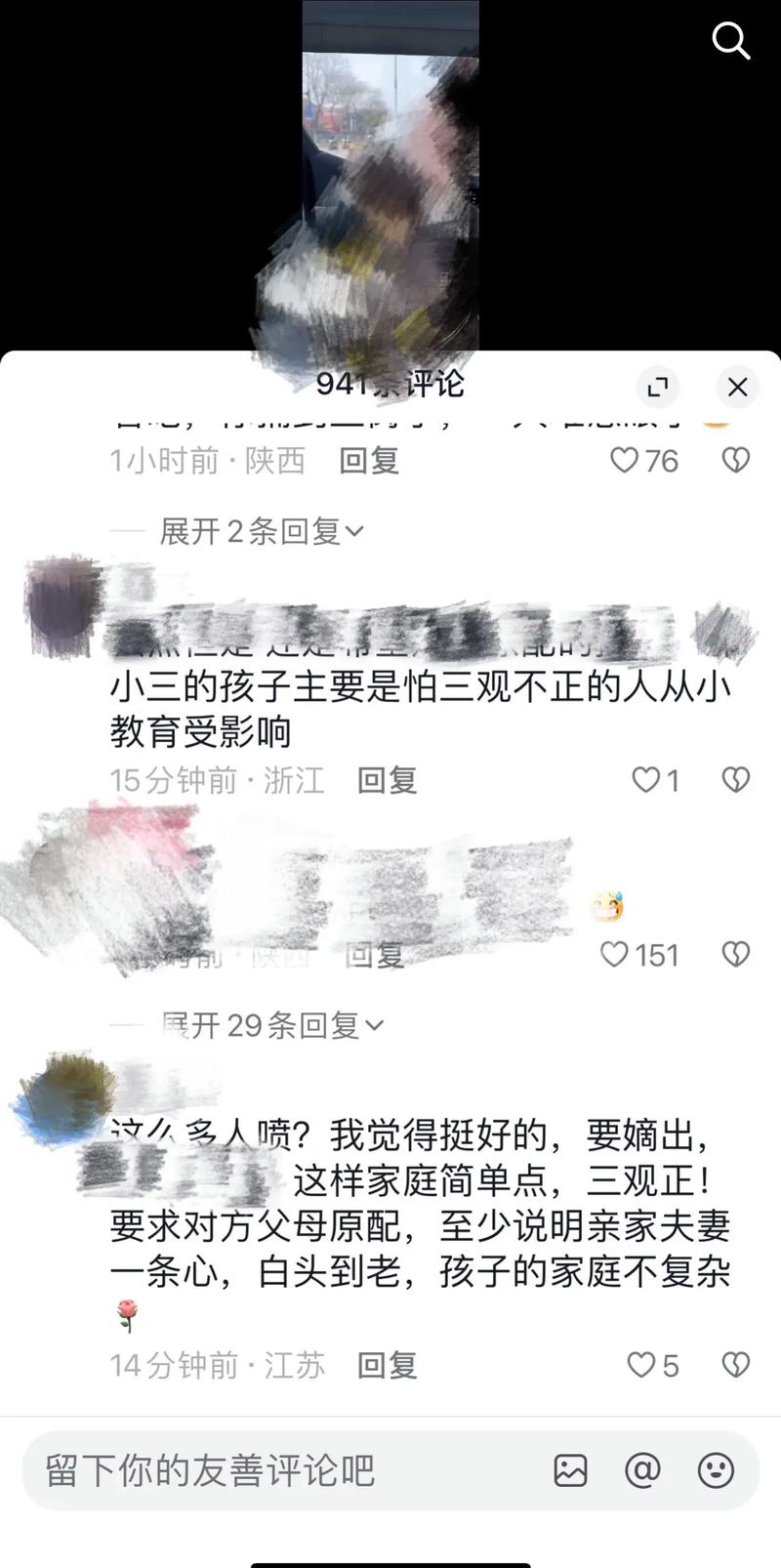Tap the heart icon showing 1 like
The height and width of the screenshot is (1568, 781).
(646, 780)
